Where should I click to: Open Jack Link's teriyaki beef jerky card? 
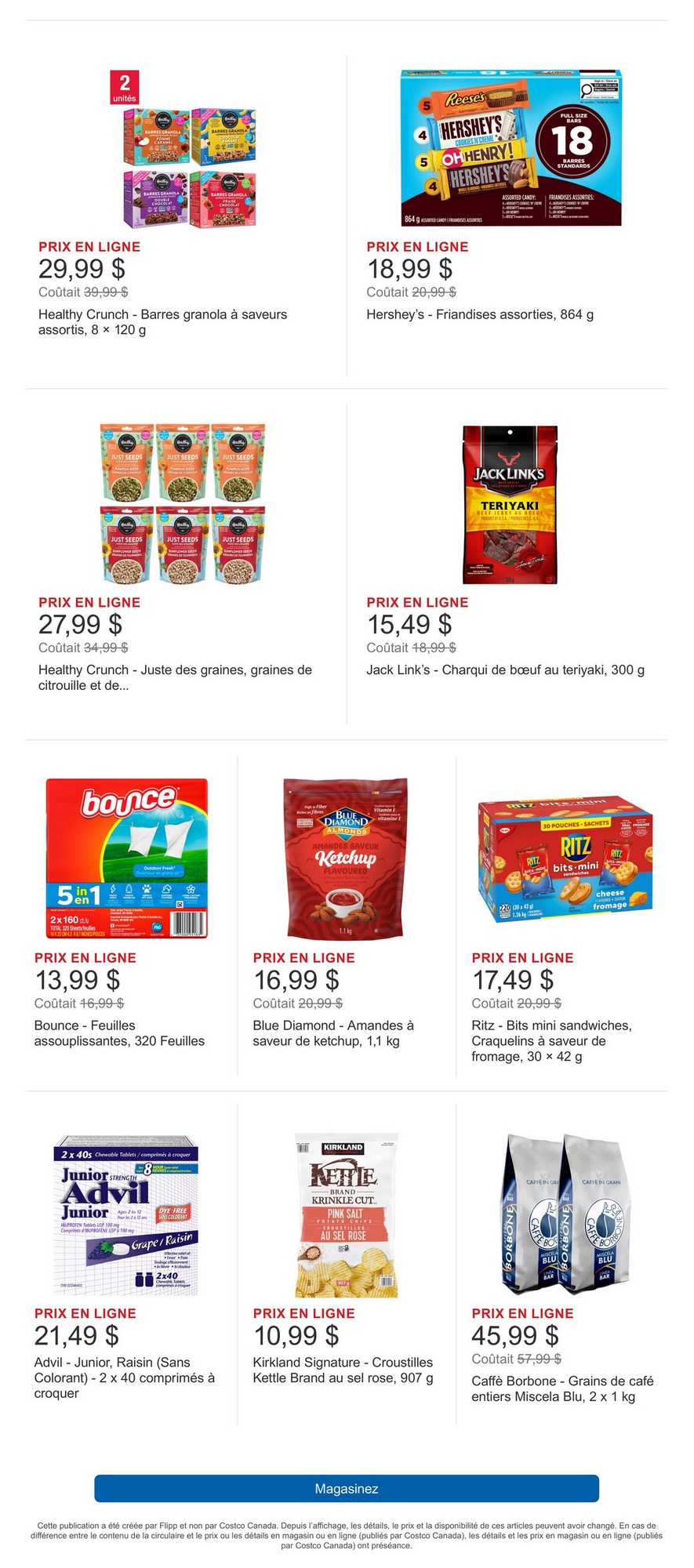click(510, 504)
